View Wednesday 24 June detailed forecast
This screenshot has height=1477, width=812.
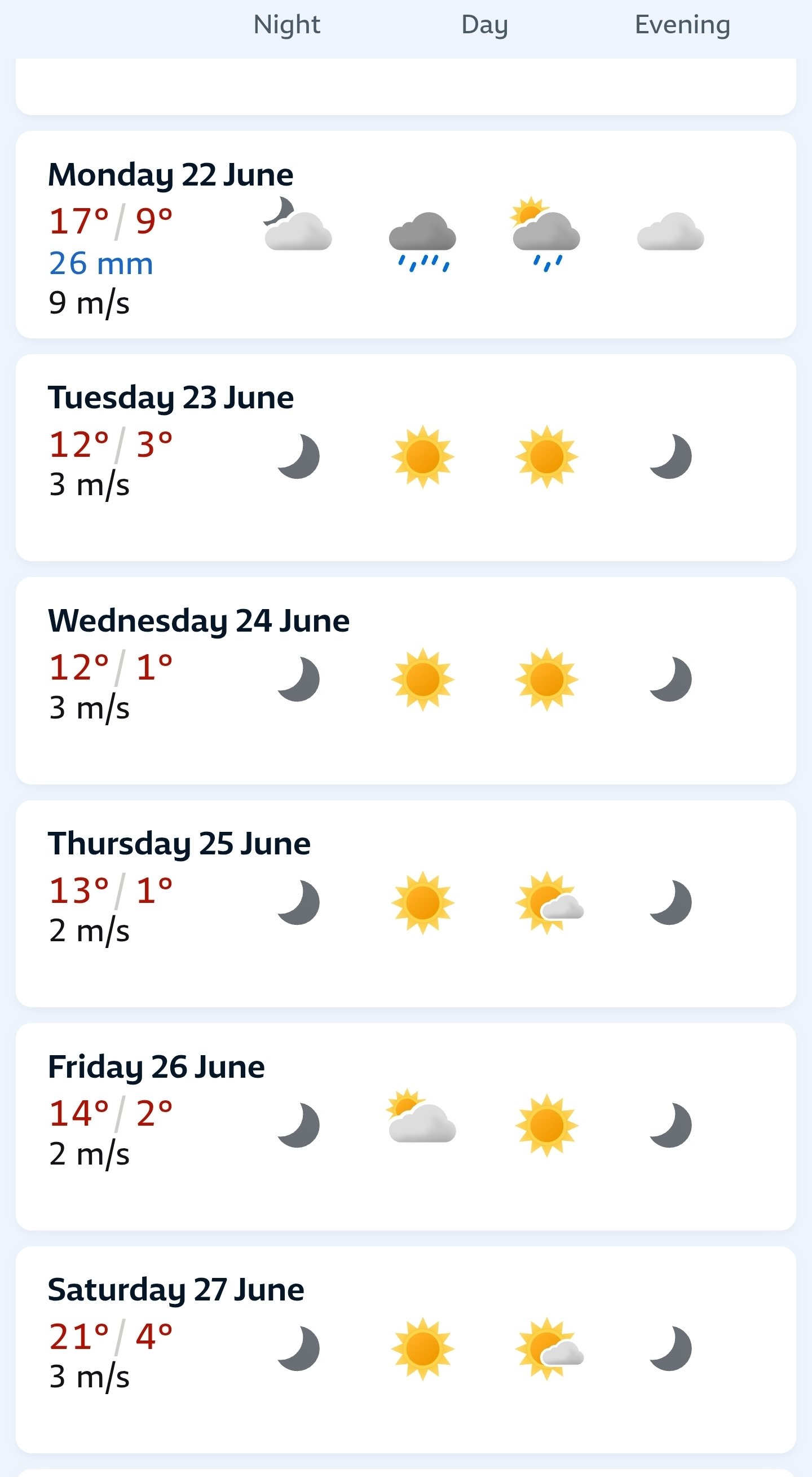405,681
